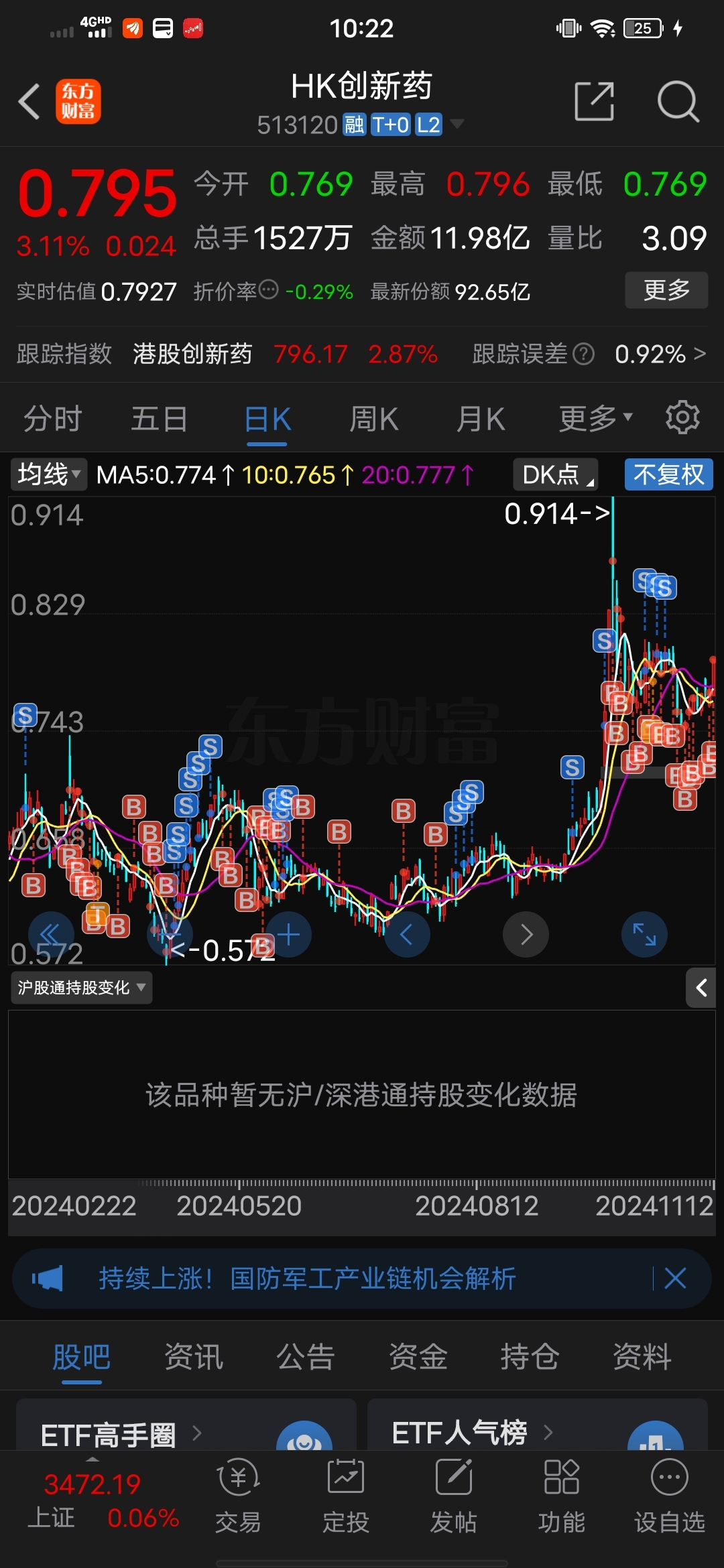The image size is (724, 1568).
Task: Tap the 更多 button near 量比
Action: click(666, 291)
